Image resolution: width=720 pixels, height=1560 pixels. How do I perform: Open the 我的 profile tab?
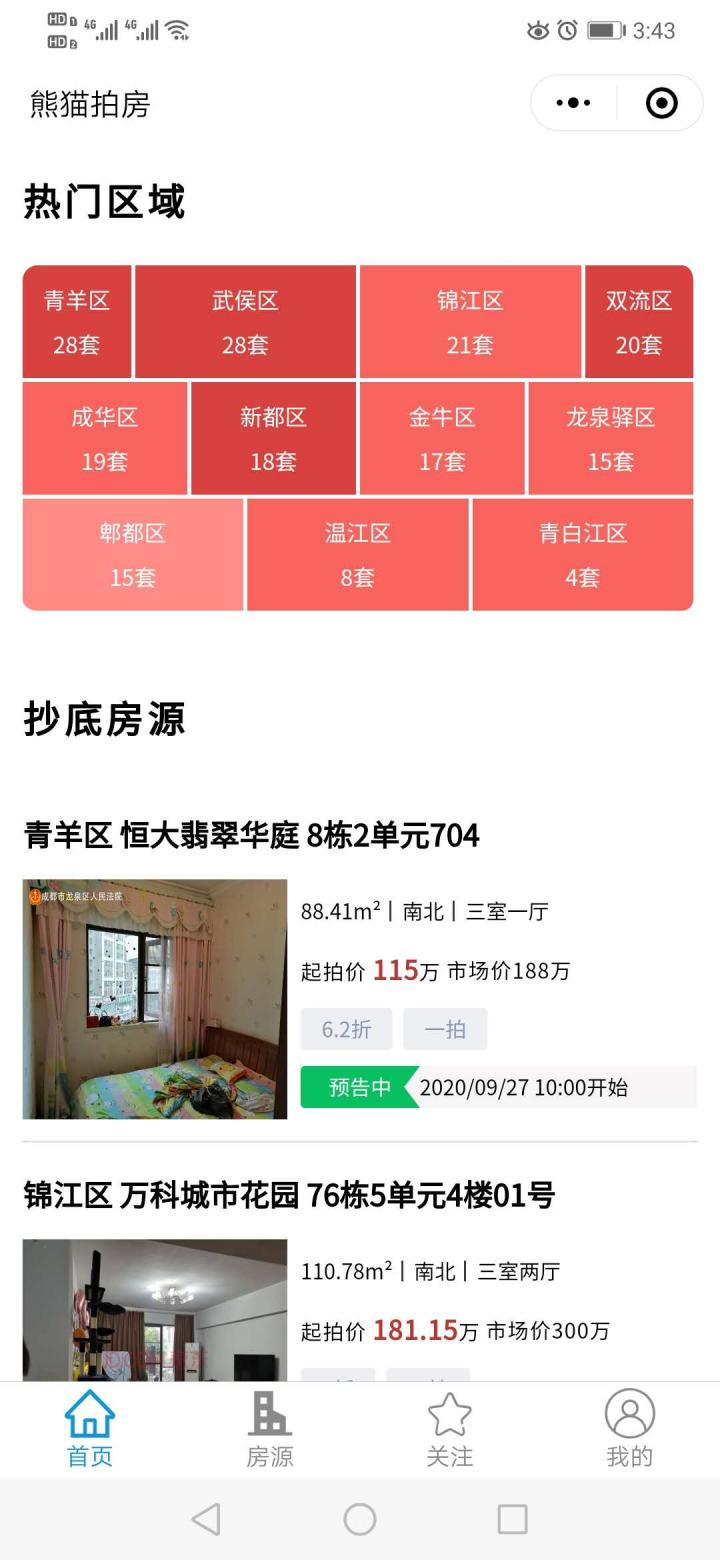[629, 1430]
